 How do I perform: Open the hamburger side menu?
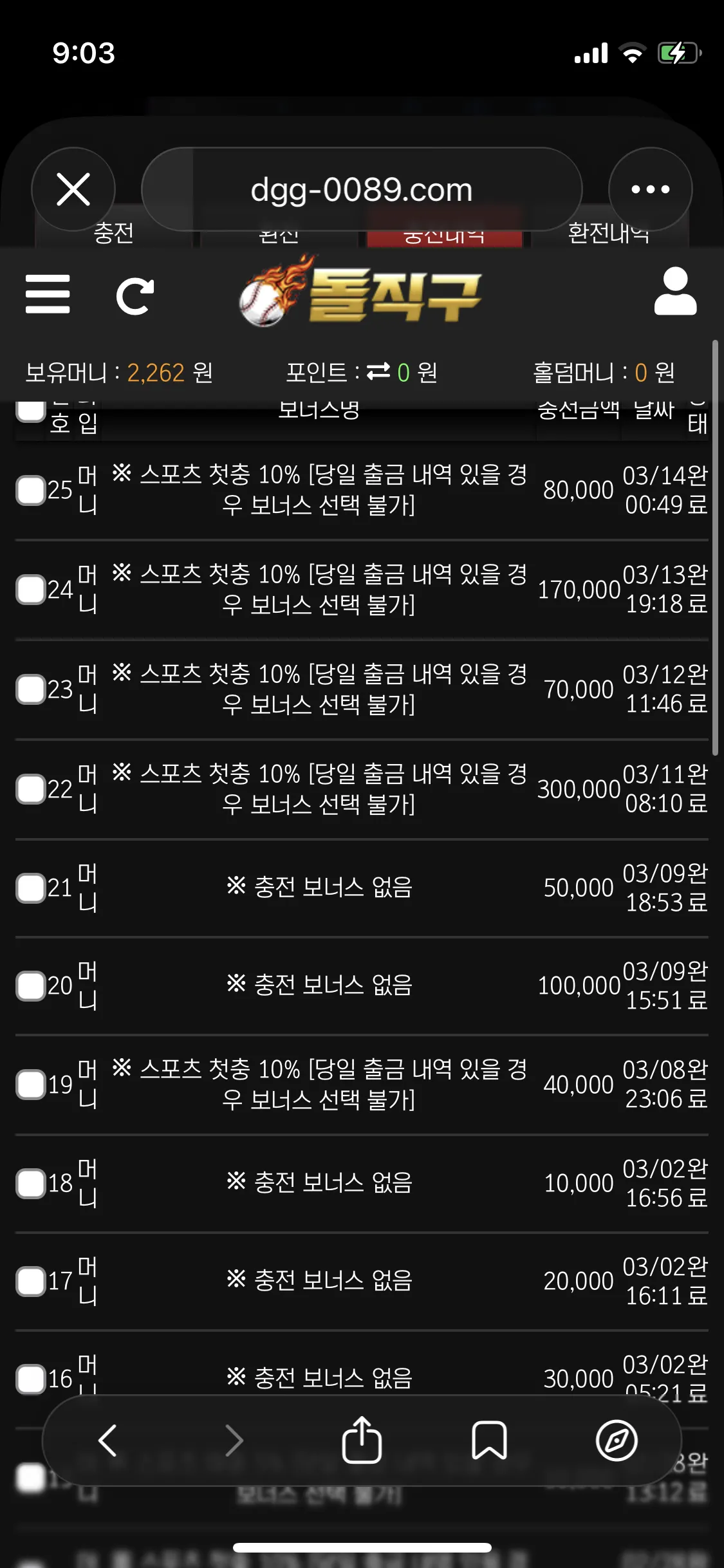pyautogui.click(x=48, y=294)
